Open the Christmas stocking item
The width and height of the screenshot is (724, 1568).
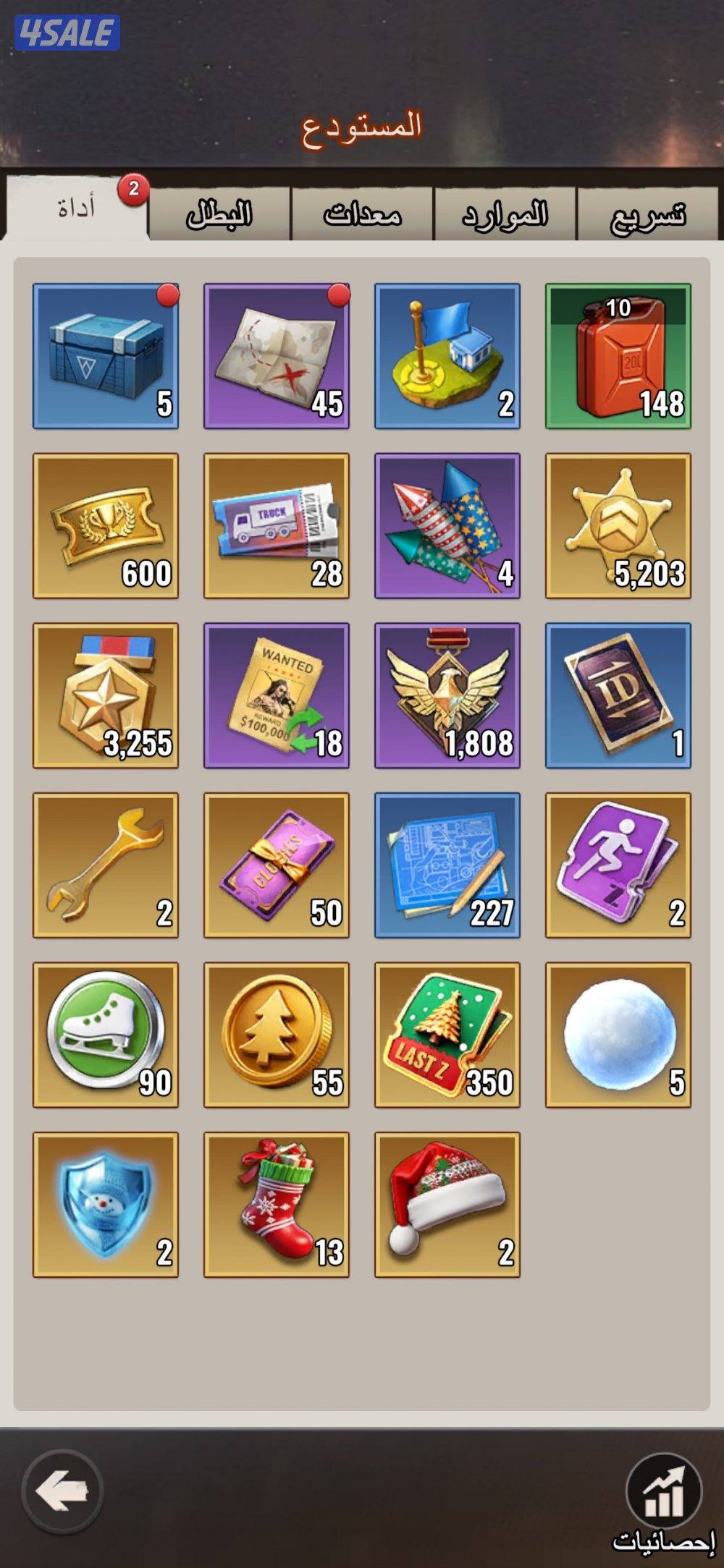click(277, 1205)
